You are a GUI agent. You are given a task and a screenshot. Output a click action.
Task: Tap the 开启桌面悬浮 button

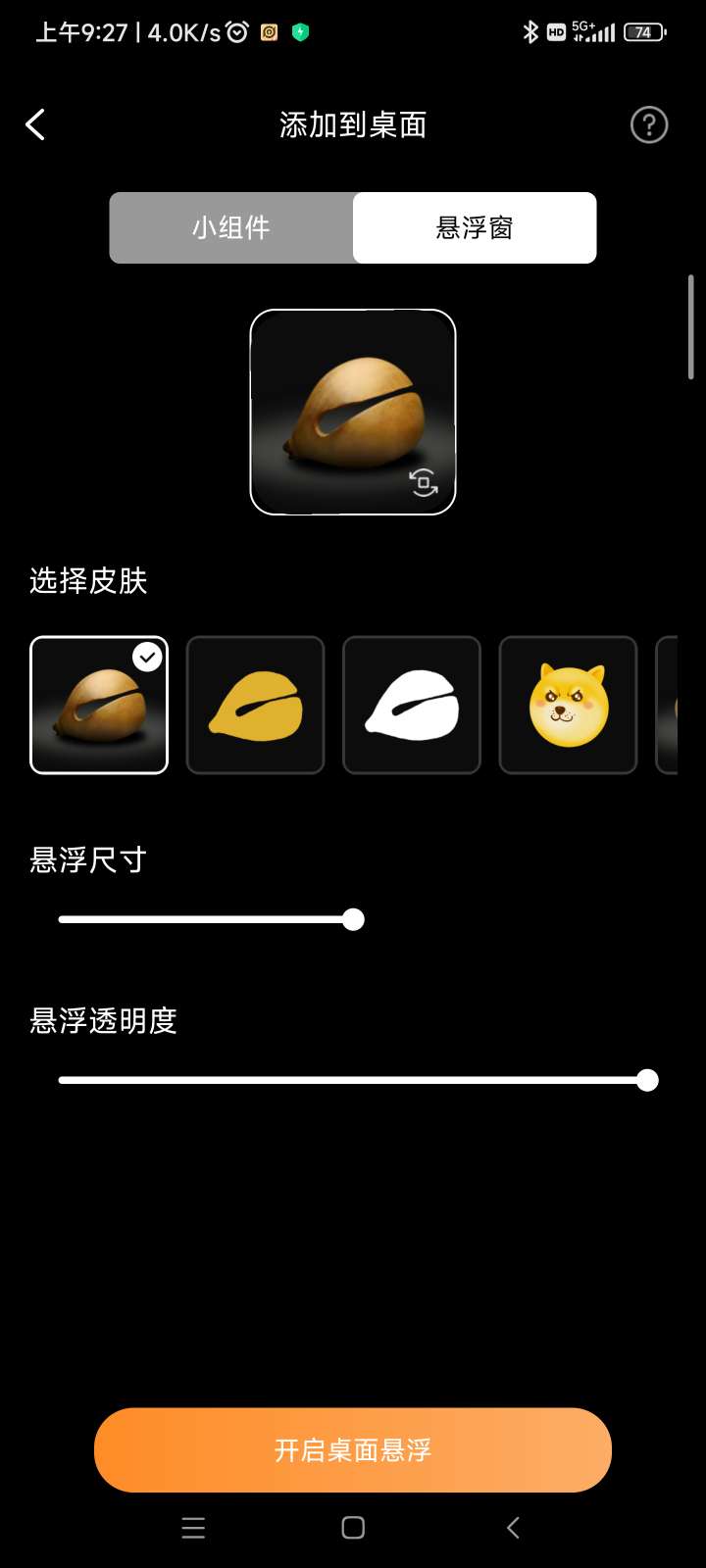coord(353,1450)
